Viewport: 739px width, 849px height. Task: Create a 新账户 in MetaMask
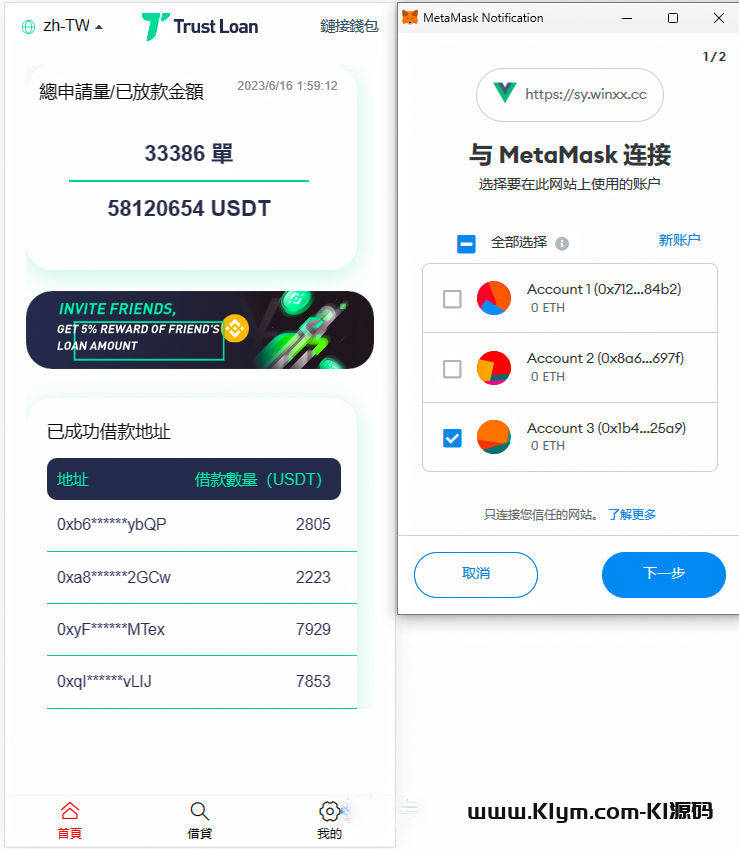679,240
